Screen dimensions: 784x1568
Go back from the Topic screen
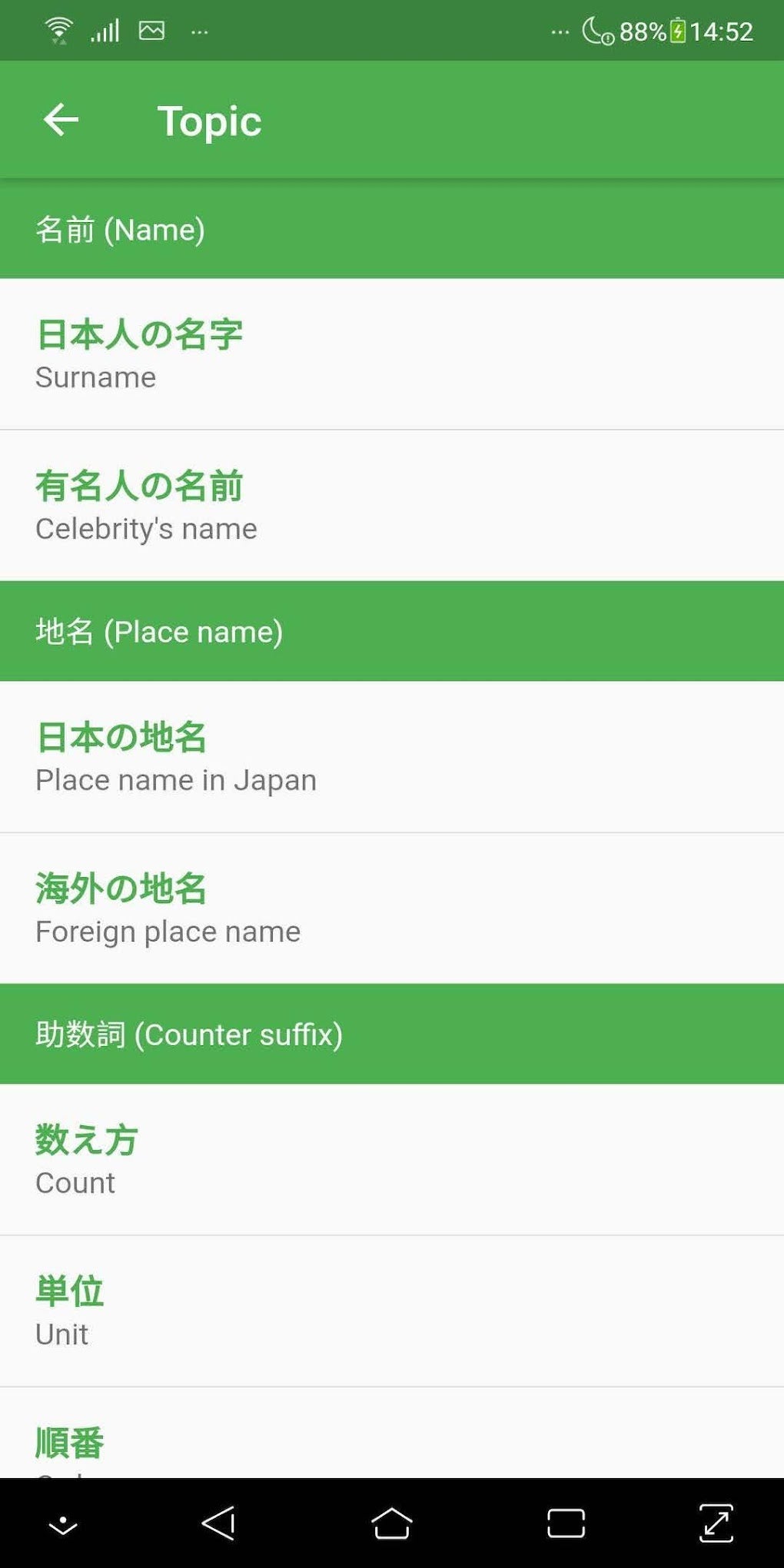[x=61, y=120]
